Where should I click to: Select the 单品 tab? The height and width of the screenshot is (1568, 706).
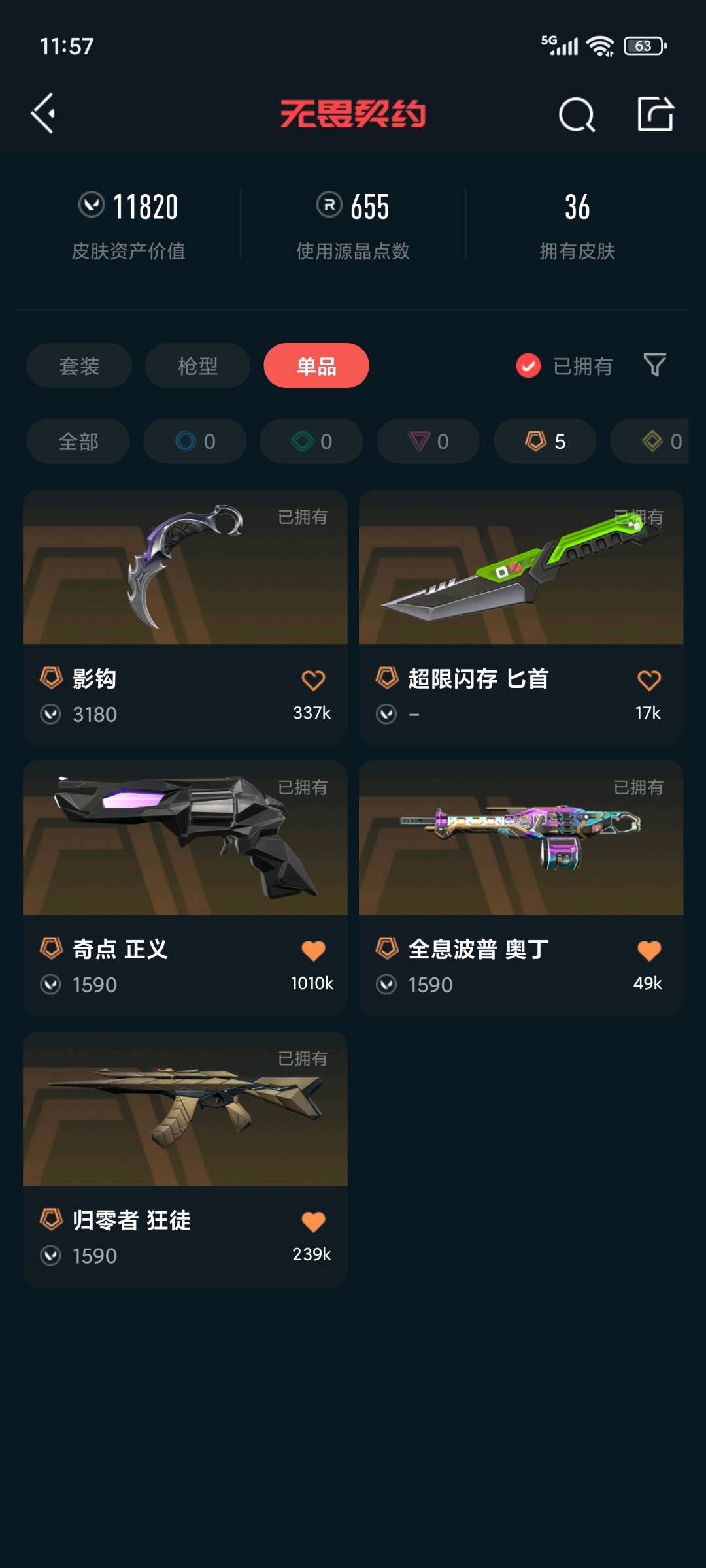316,366
